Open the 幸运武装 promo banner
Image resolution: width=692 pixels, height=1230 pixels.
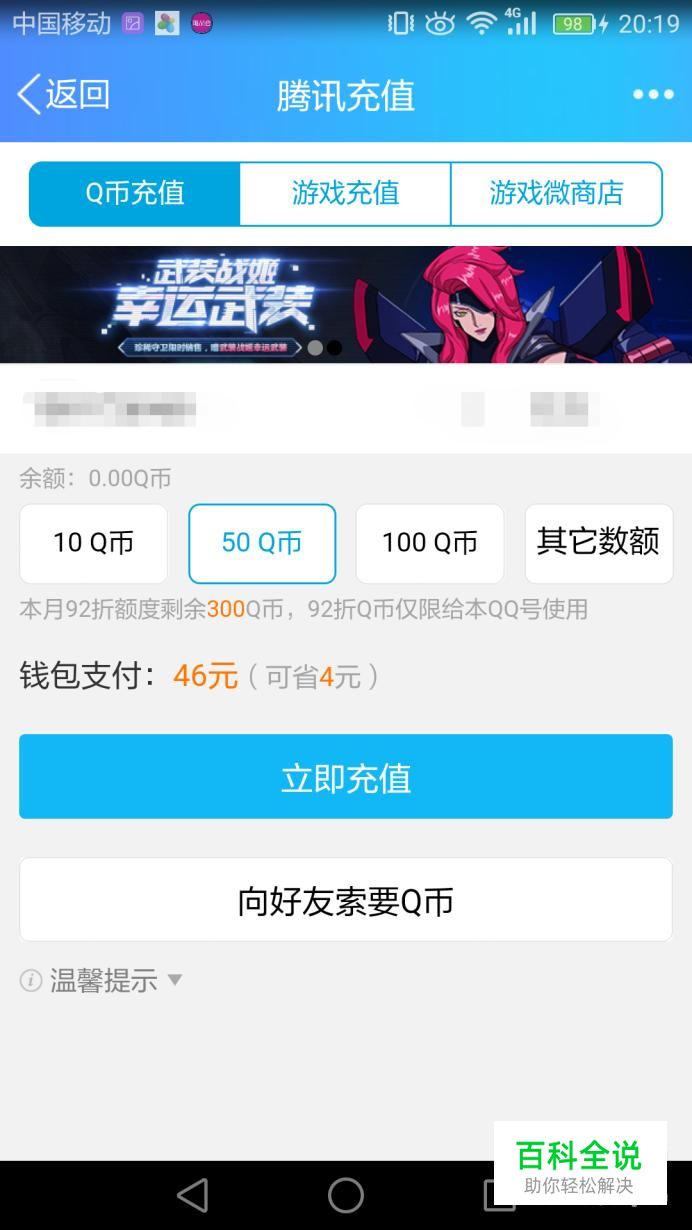(x=345, y=304)
